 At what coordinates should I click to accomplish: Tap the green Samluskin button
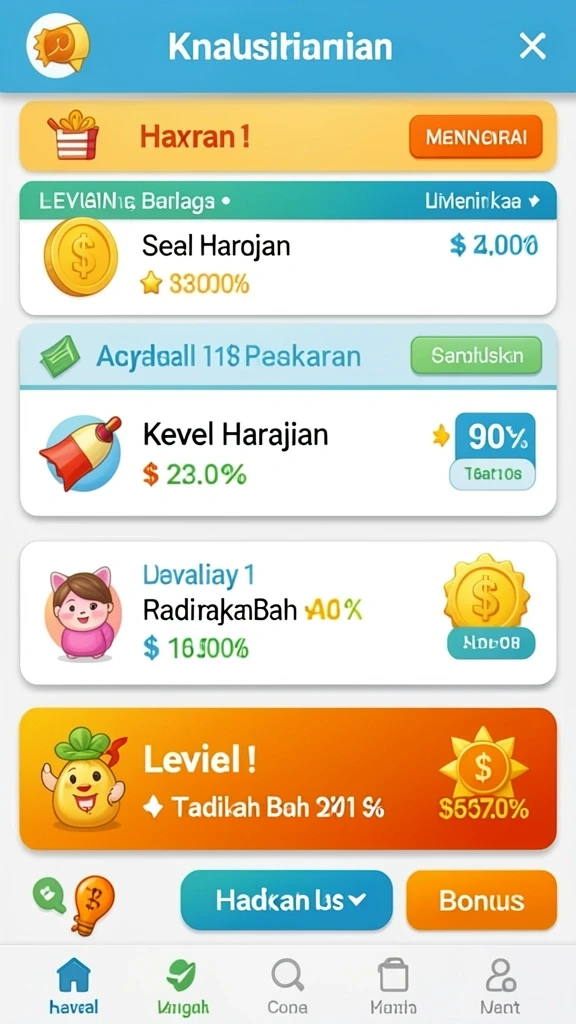476,355
